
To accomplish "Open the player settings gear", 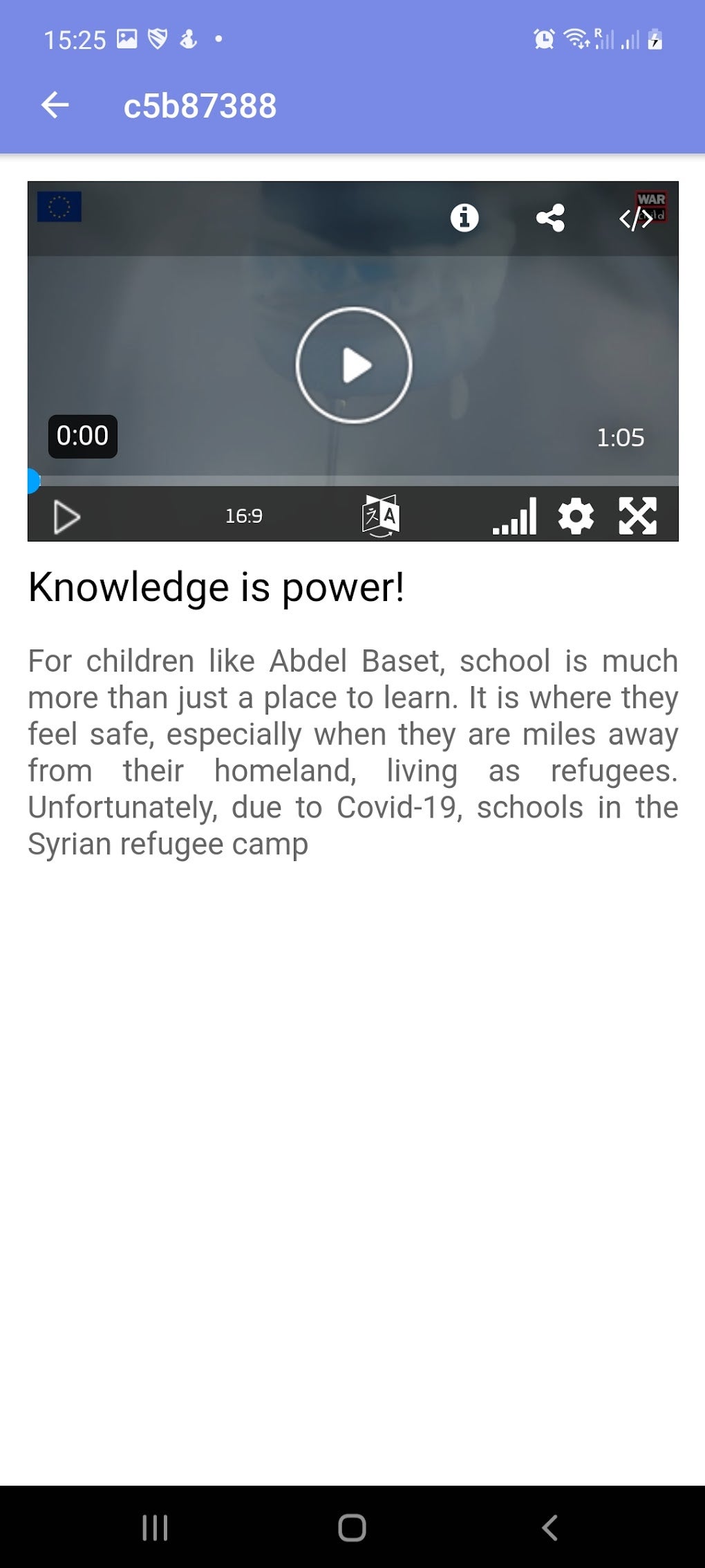I will point(576,516).
